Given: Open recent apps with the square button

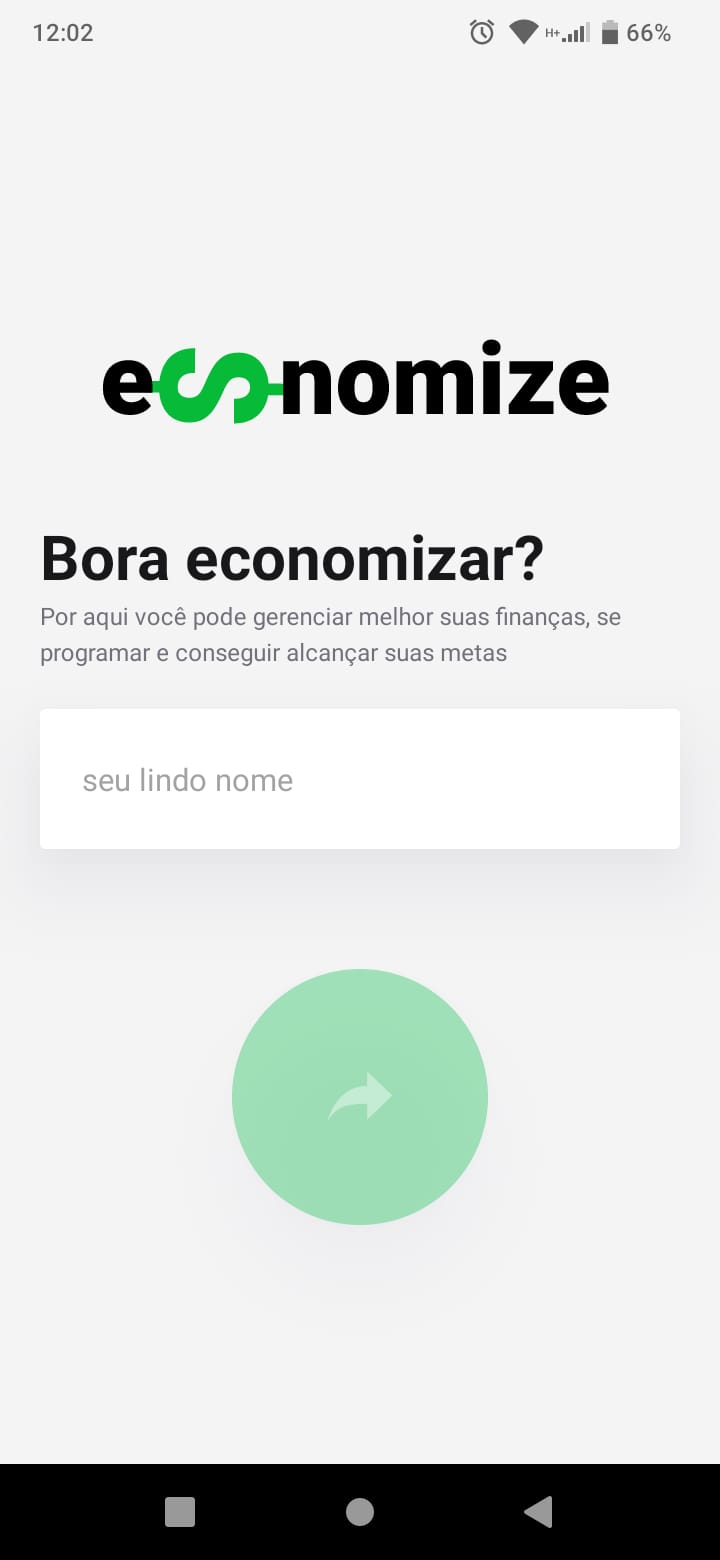Looking at the screenshot, I should point(180,1512).
